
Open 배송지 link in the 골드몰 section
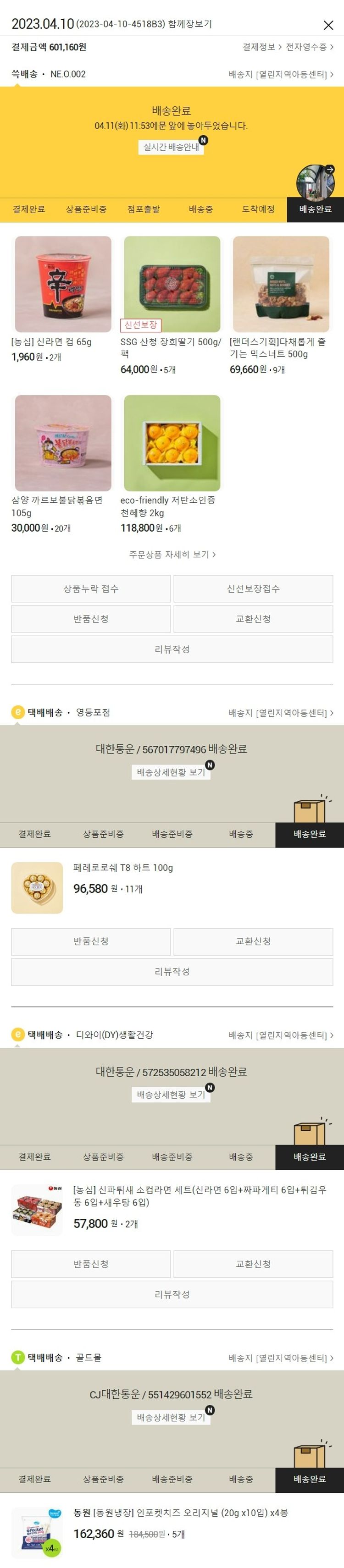tap(281, 1358)
